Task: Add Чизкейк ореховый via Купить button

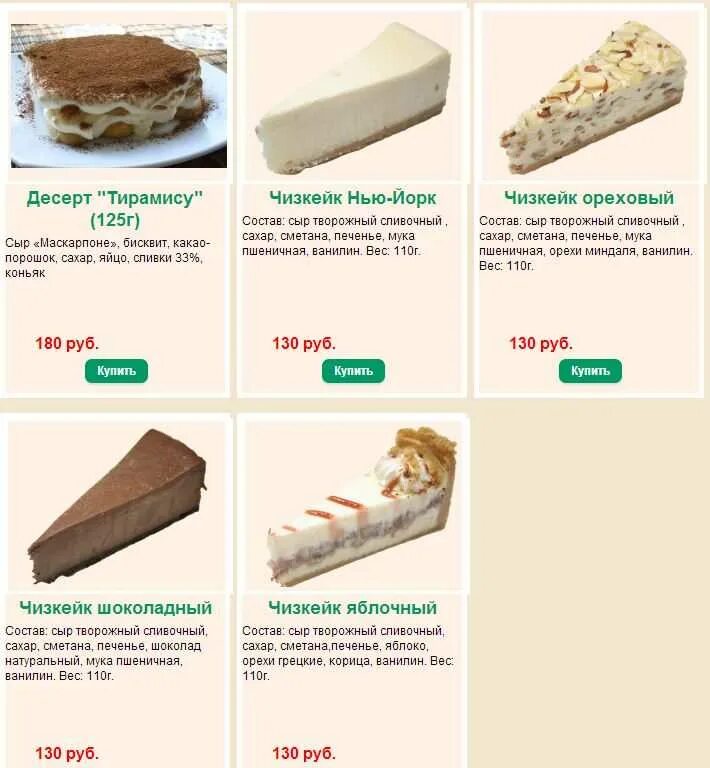Action: [590, 371]
